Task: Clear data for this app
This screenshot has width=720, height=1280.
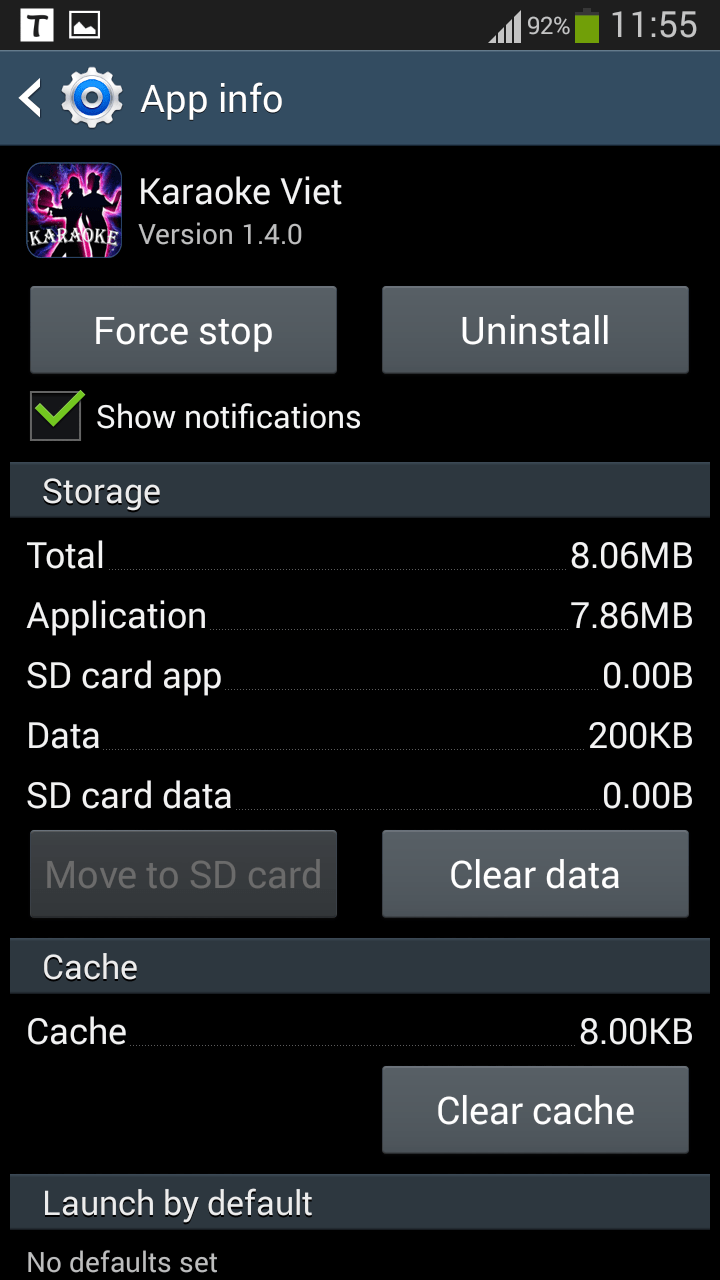Action: tap(535, 875)
